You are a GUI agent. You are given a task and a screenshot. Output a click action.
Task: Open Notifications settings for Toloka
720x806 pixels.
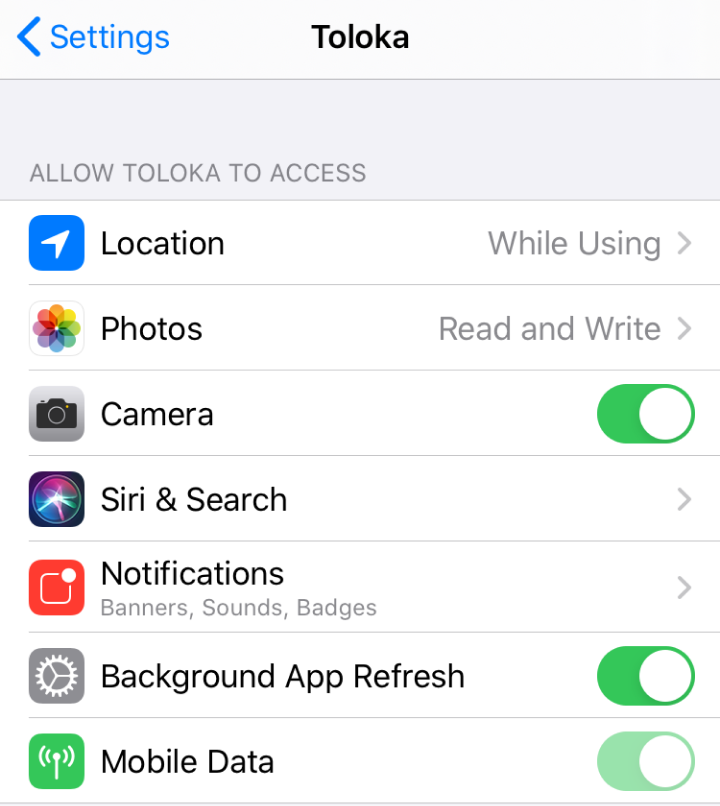pos(360,587)
